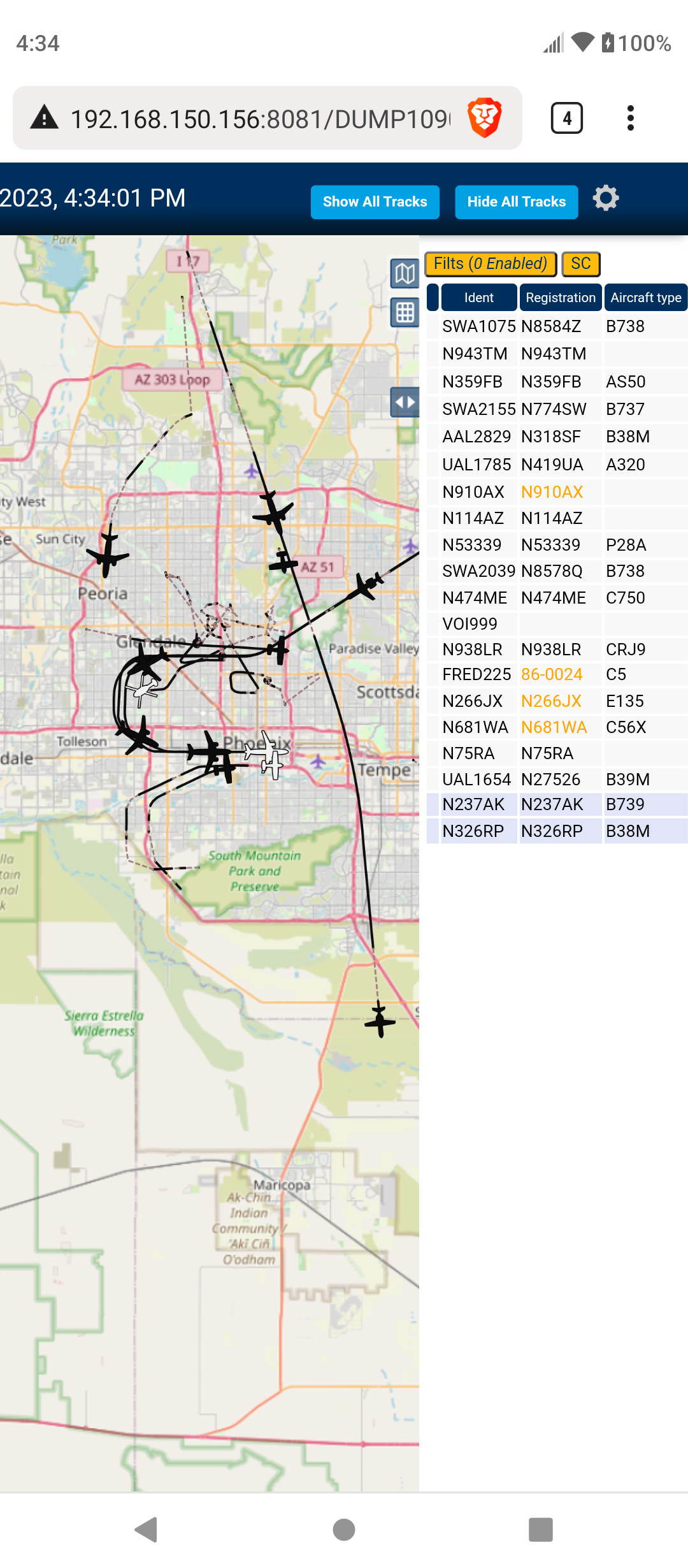The width and height of the screenshot is (688, 1568).
Task: Open registration link N910AX
Action: pyautogui.click(x=552, y=492)
